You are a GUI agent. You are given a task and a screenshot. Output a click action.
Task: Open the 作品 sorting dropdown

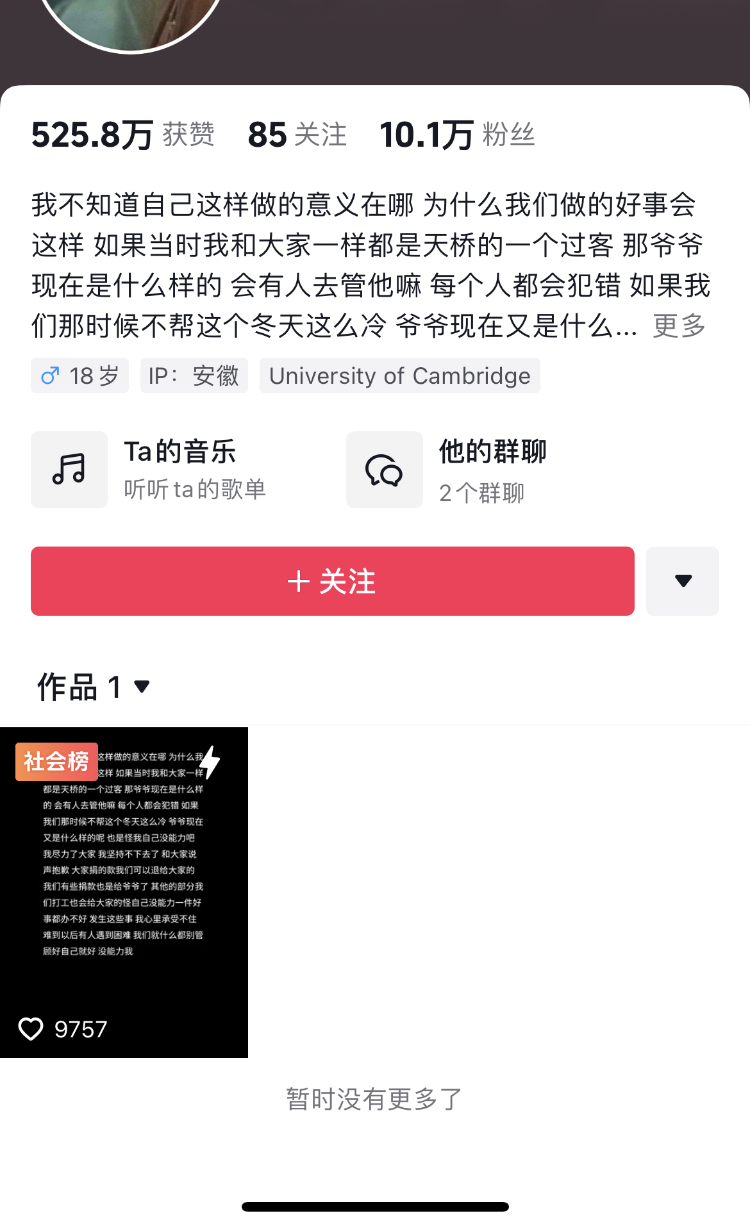[93, 687]
